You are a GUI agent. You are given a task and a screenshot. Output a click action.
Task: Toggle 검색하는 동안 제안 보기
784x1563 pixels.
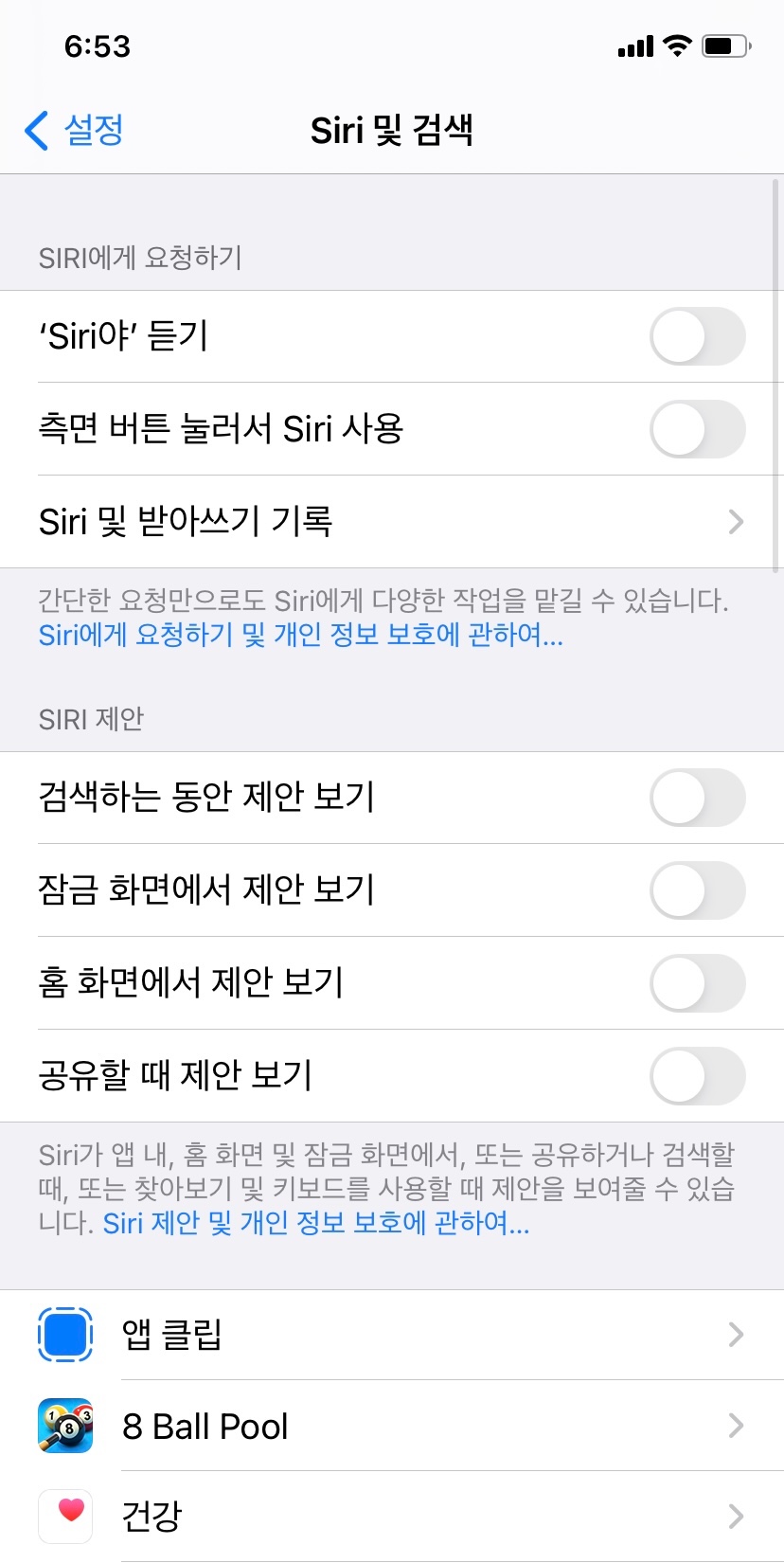click(x=697, y=798)
